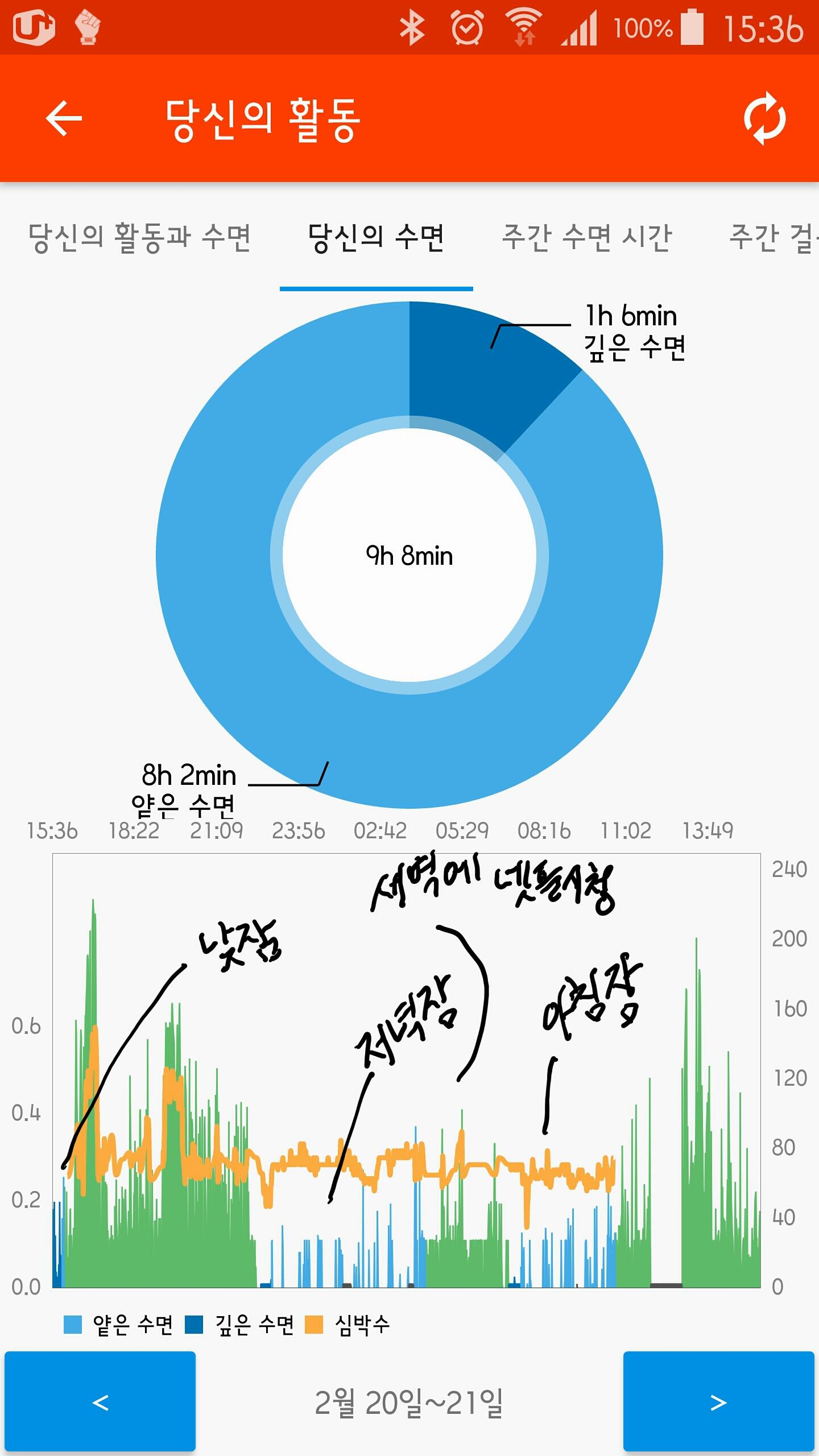Go back using the top-left arrow

point(64,118)
